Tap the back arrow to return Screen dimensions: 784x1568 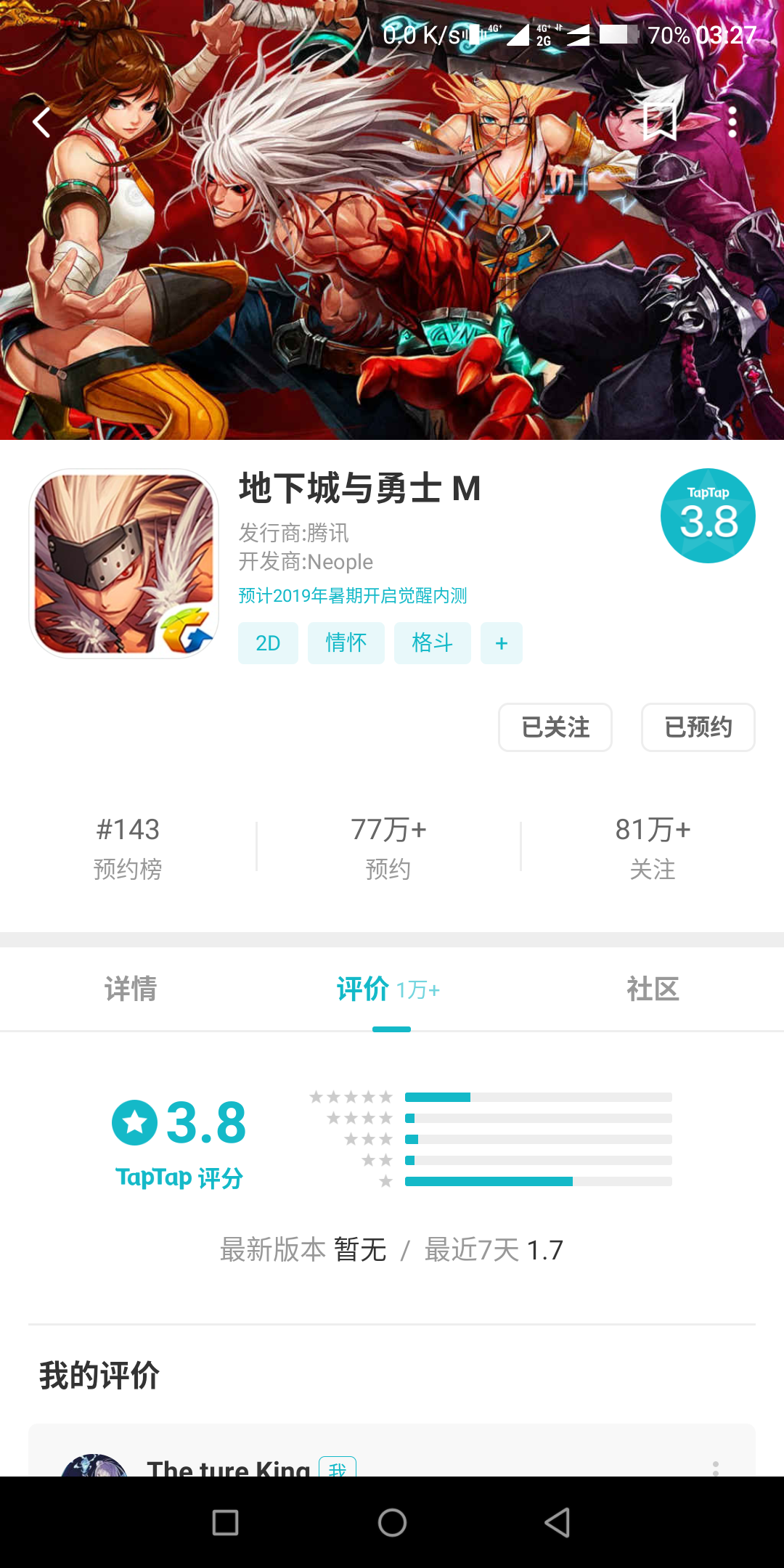click(41, 122)
